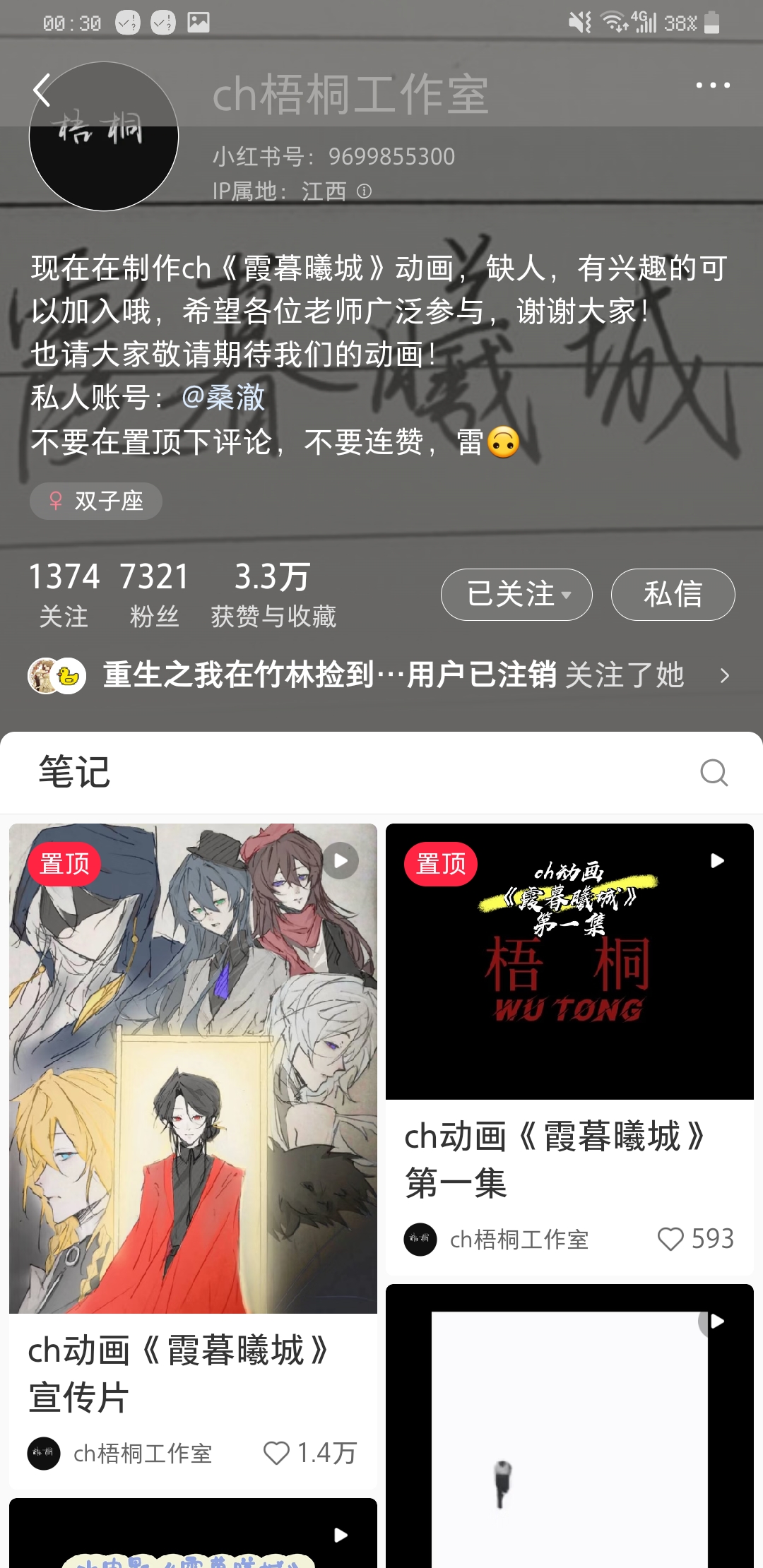Open the 重生之我在竹林捡到 recommendation avatar
Viewport: 763px width, 1568px height.
pos(49,676)
